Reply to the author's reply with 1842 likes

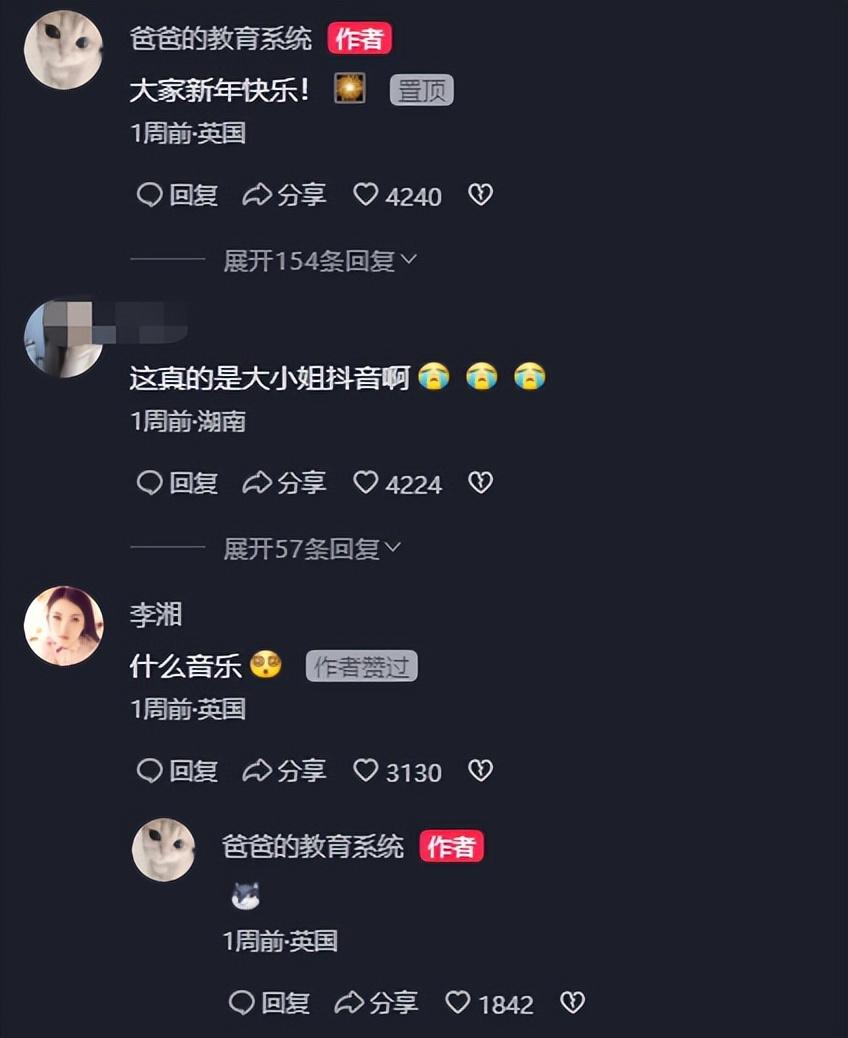click(x=269, y=1003)
